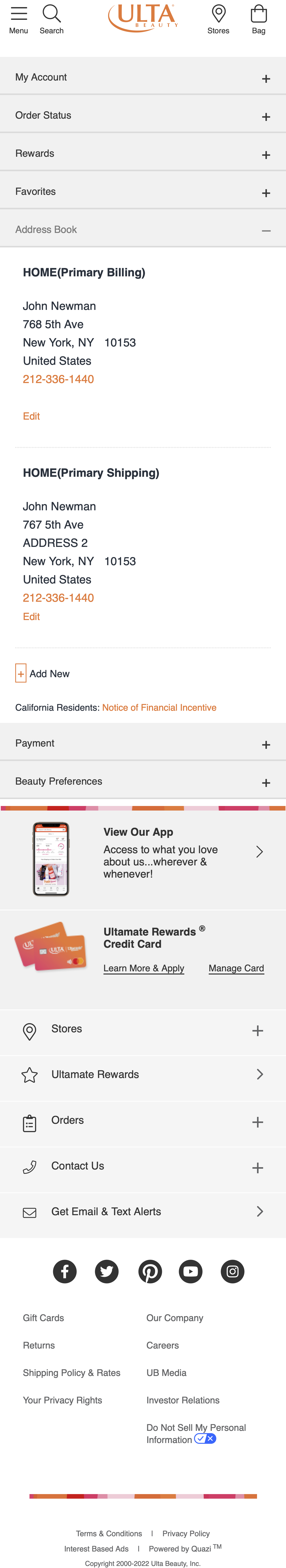Expand the Rewards section
This screenshot has width=286, height=1568.
[x=143, y=153]
